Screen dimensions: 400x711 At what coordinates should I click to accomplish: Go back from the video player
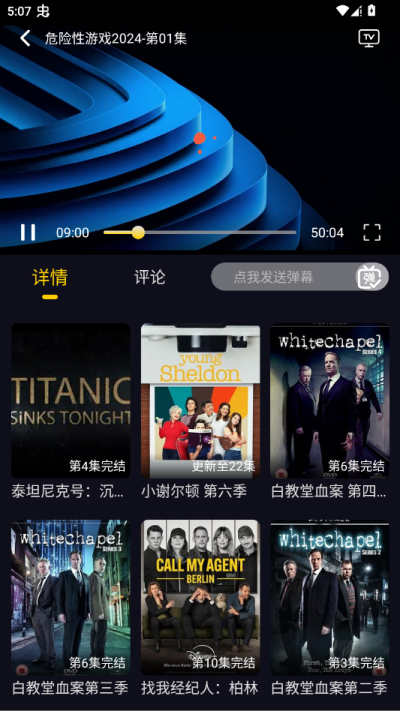click(25, 39)
